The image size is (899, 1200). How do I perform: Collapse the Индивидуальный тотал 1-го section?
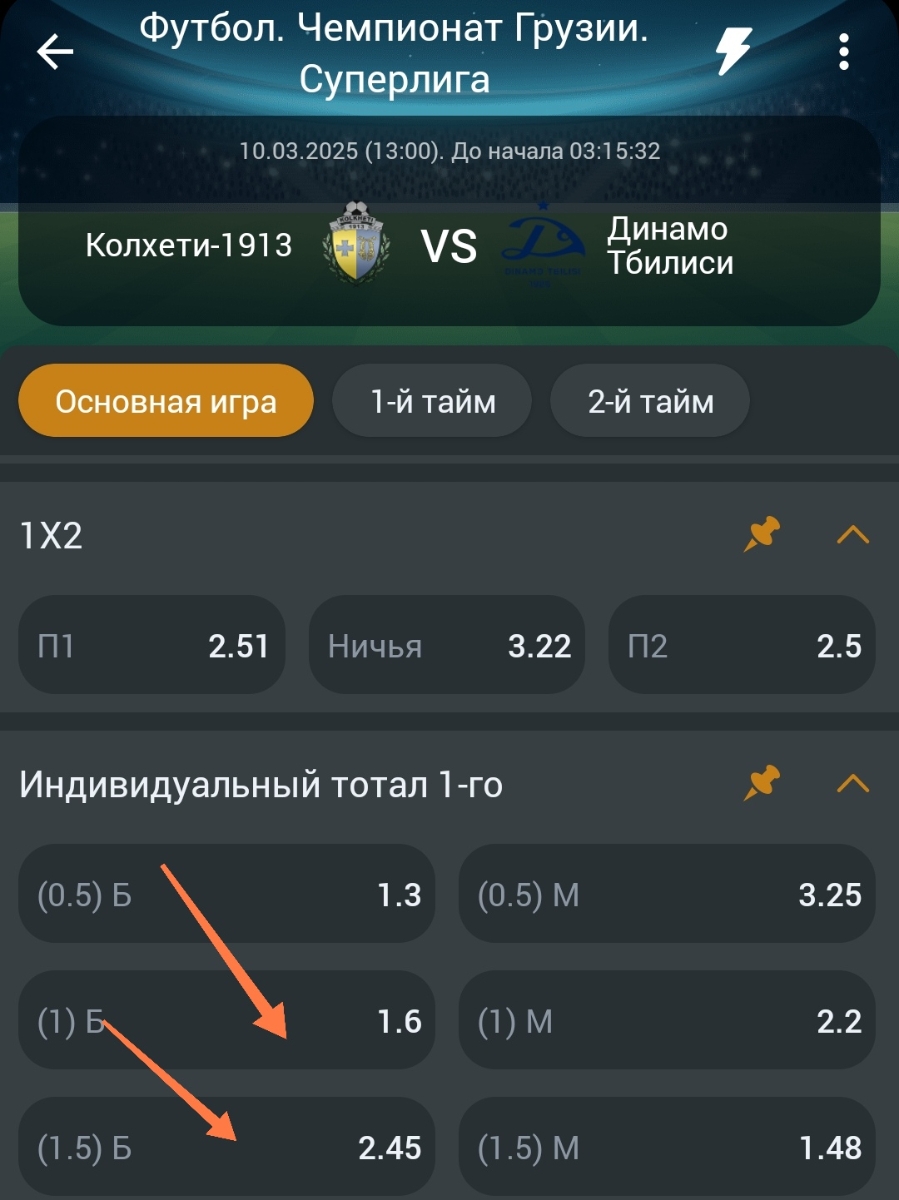pyautogui.click(x=852, y=785)
